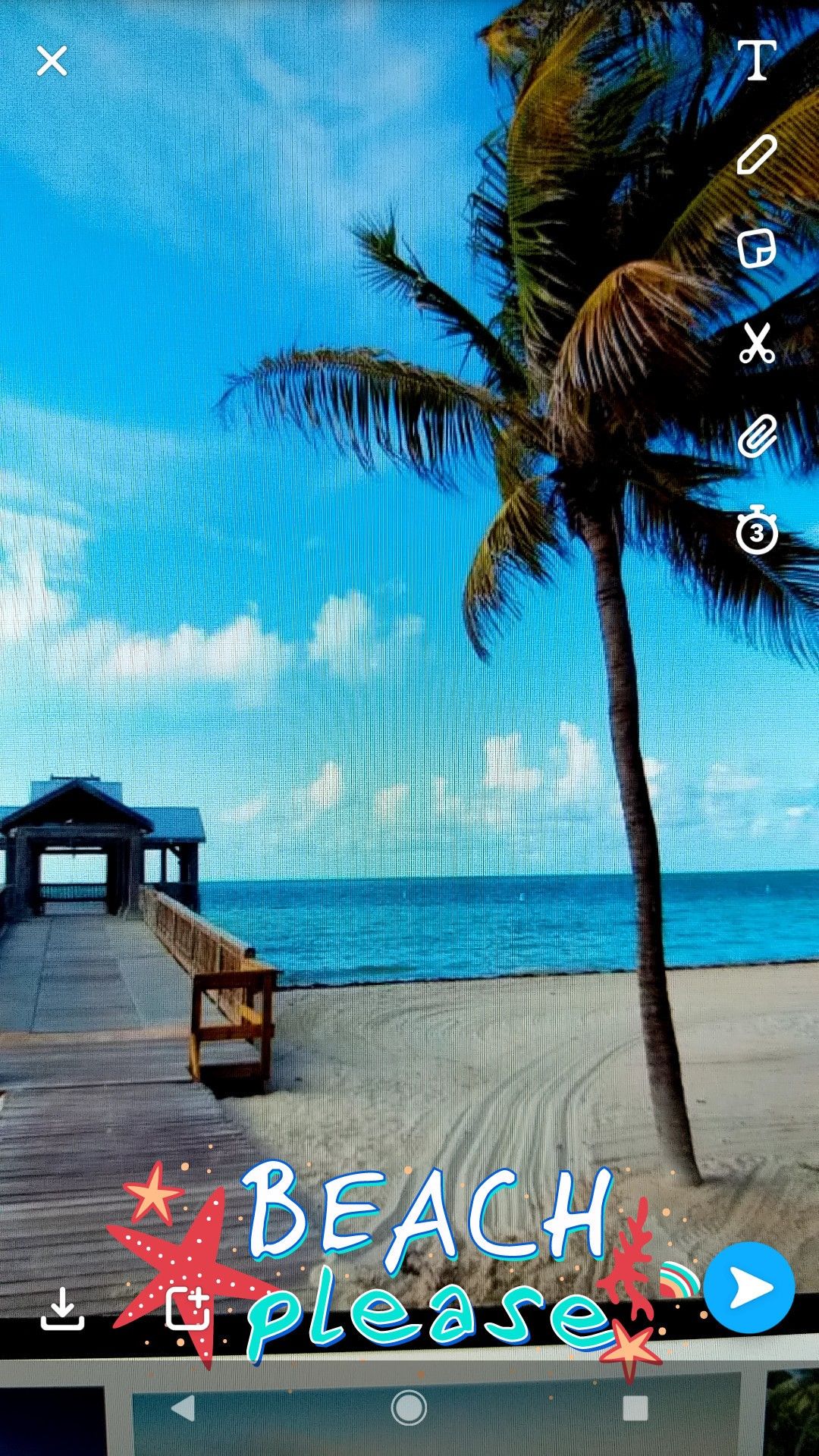Send the snap with the blue arrow
819x1456 pixels.
point(748,1288)
